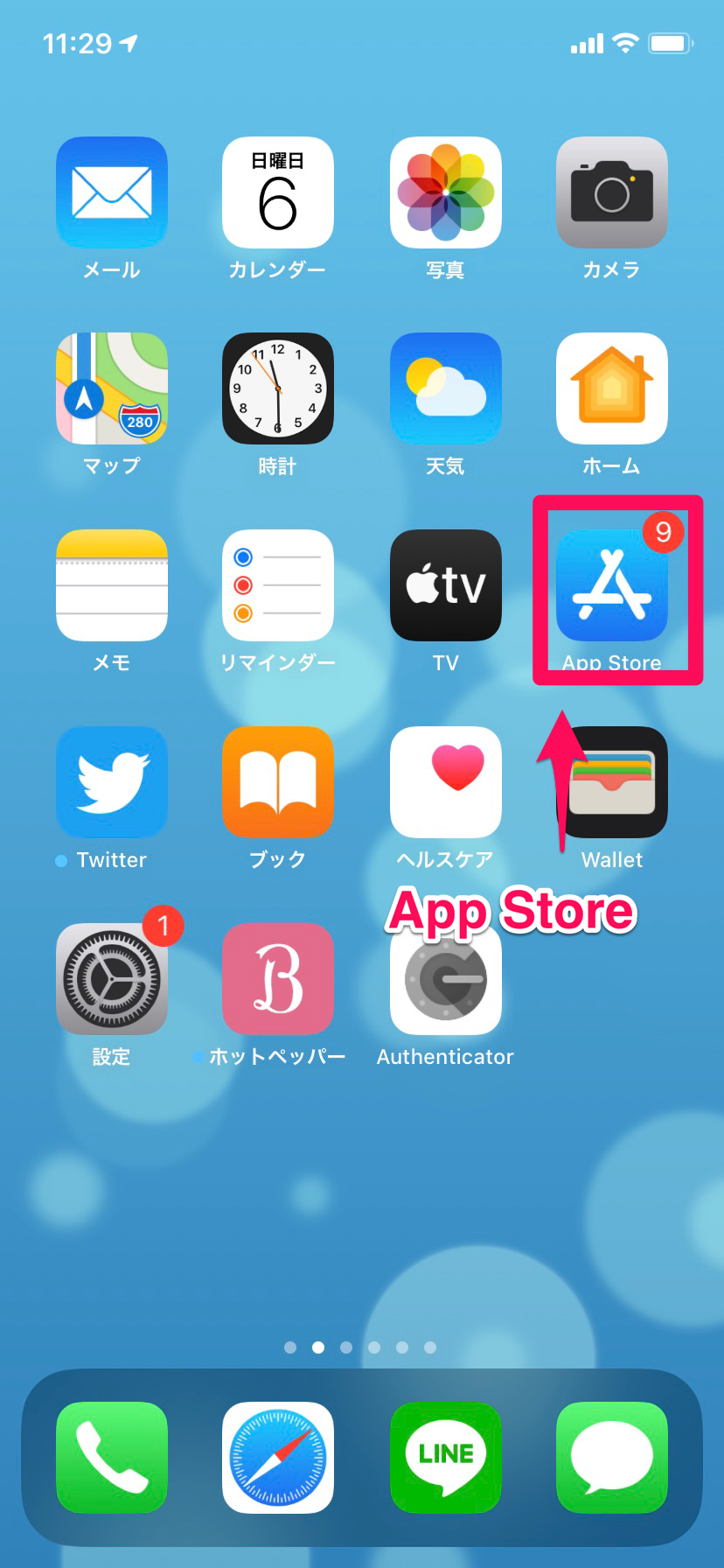Image resolution: width=724 pixels, height=1568 pixels.
Task: Open the Phone app in the dock
Action: (x=111, y=1458)
